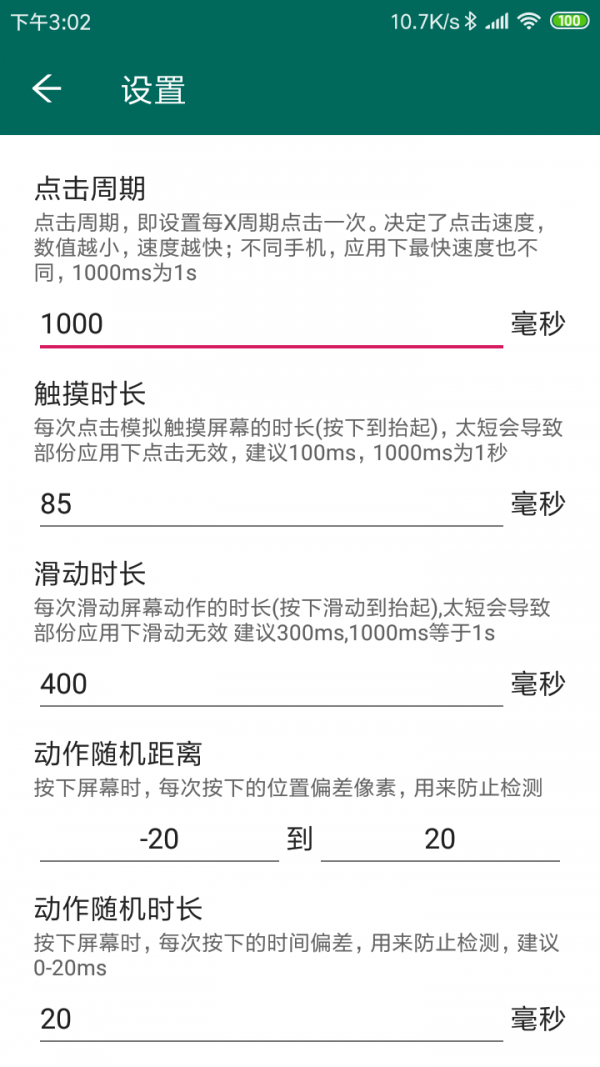Go back from the 设置 screen

[46, 89]
